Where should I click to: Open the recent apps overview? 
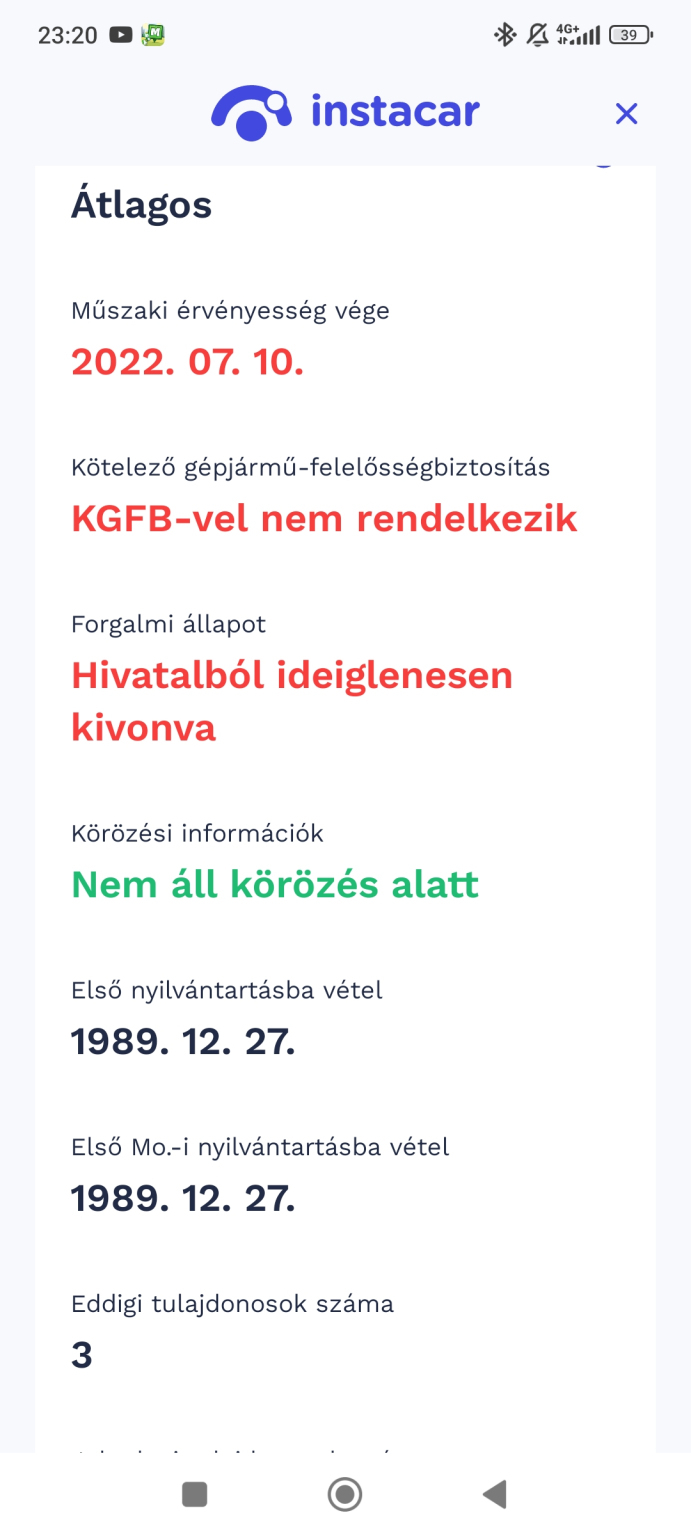(x=194, y=1494)
